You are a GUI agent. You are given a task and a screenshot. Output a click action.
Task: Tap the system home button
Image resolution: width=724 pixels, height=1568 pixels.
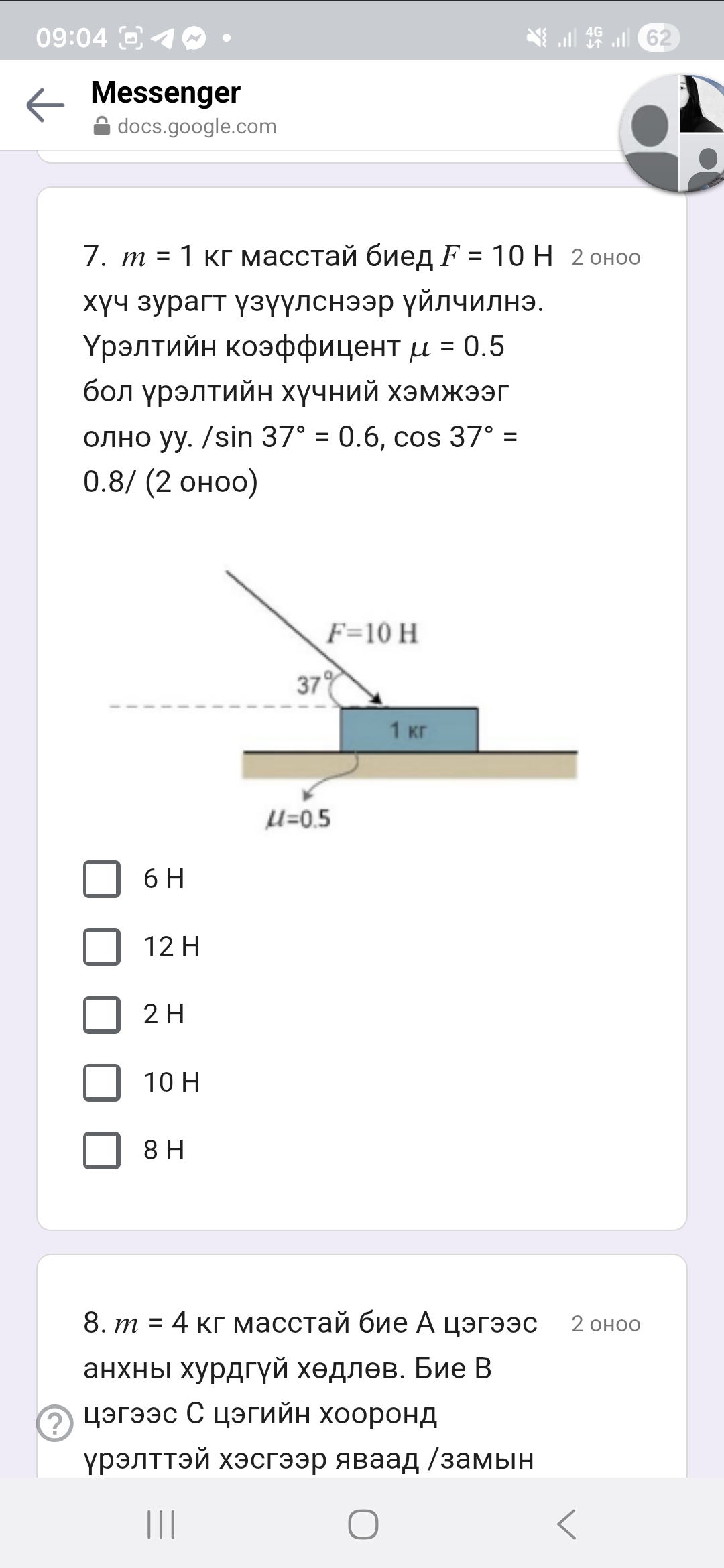click(363, 1524)
